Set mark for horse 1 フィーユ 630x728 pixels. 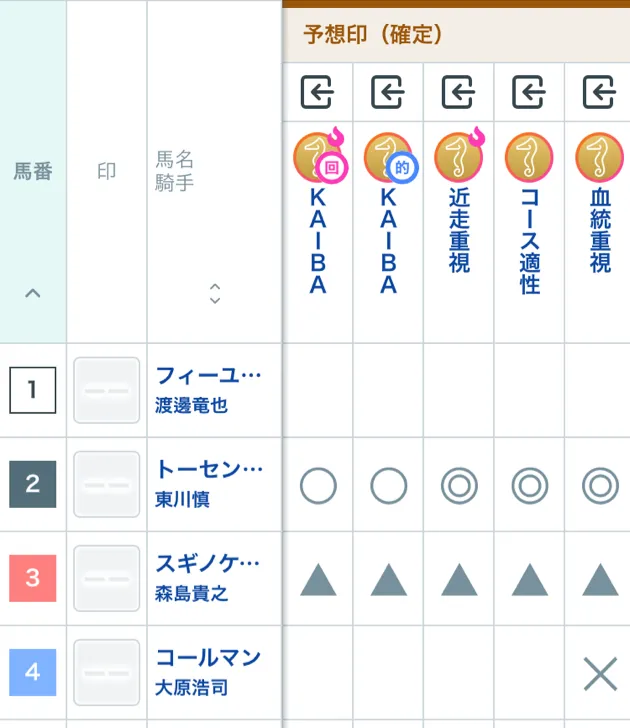(106, 390)
